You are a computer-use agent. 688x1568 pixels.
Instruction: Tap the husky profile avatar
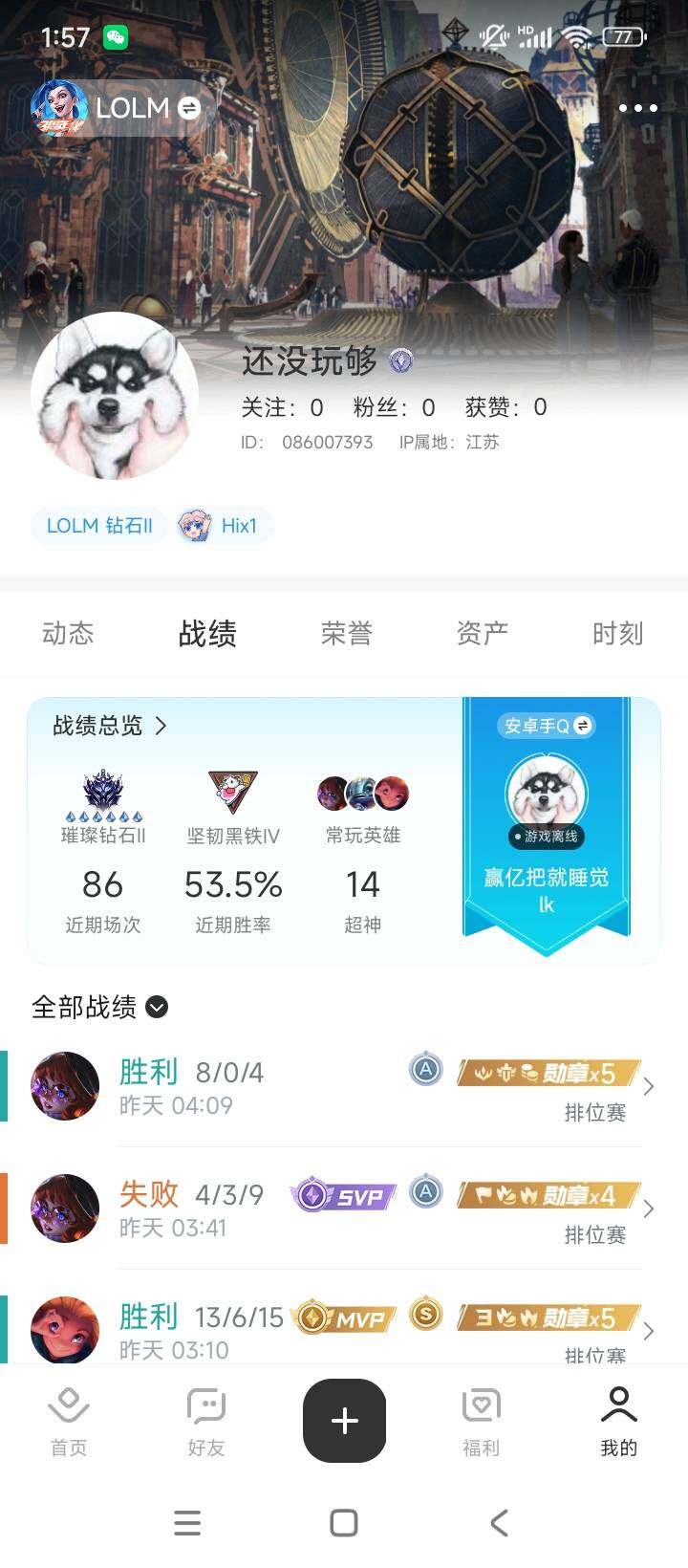point(115,396)
